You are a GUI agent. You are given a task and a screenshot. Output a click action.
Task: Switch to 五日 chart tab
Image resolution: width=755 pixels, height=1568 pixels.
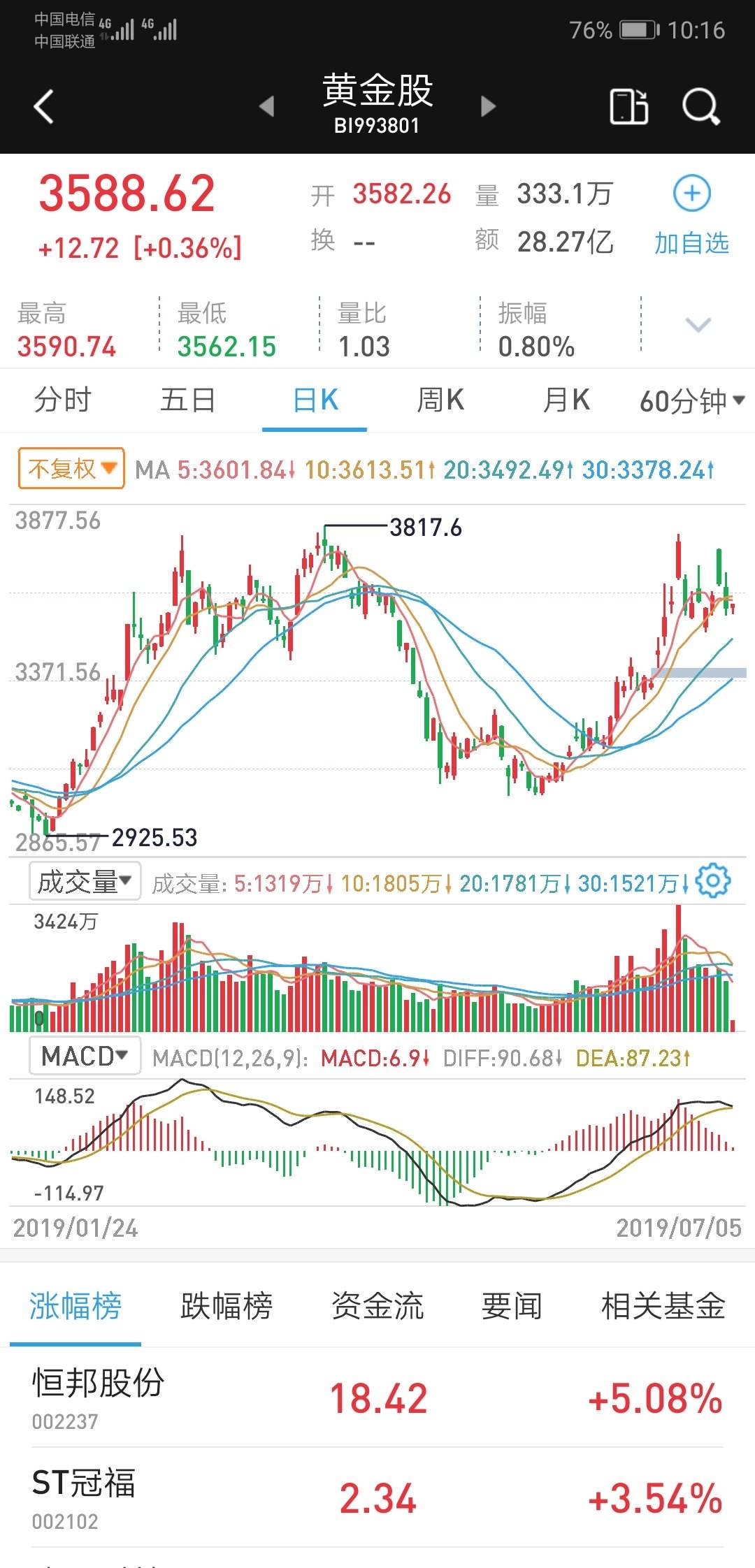187,400
